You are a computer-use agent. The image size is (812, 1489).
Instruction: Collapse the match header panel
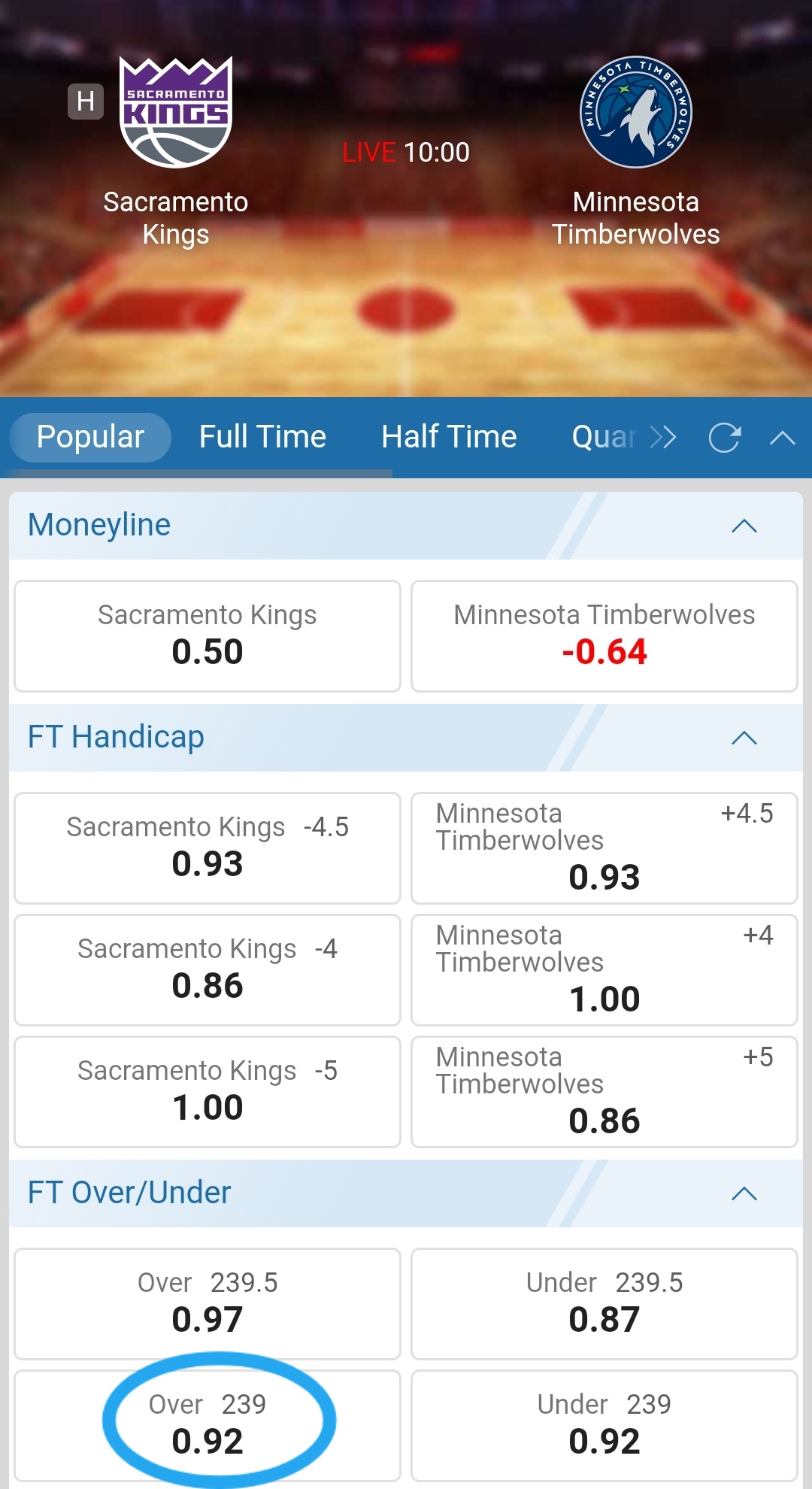[x=782, y=437]
